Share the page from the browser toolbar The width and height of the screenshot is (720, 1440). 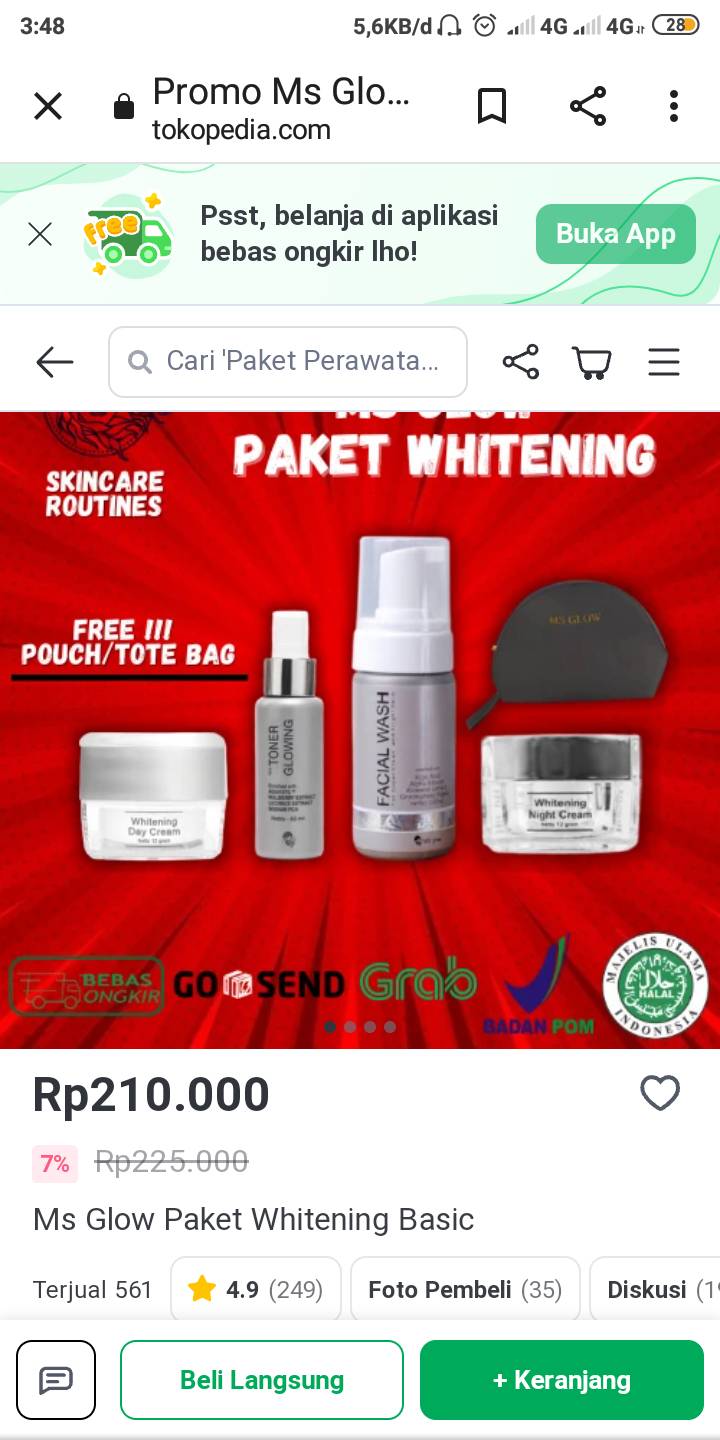click(x=588, y=106)
